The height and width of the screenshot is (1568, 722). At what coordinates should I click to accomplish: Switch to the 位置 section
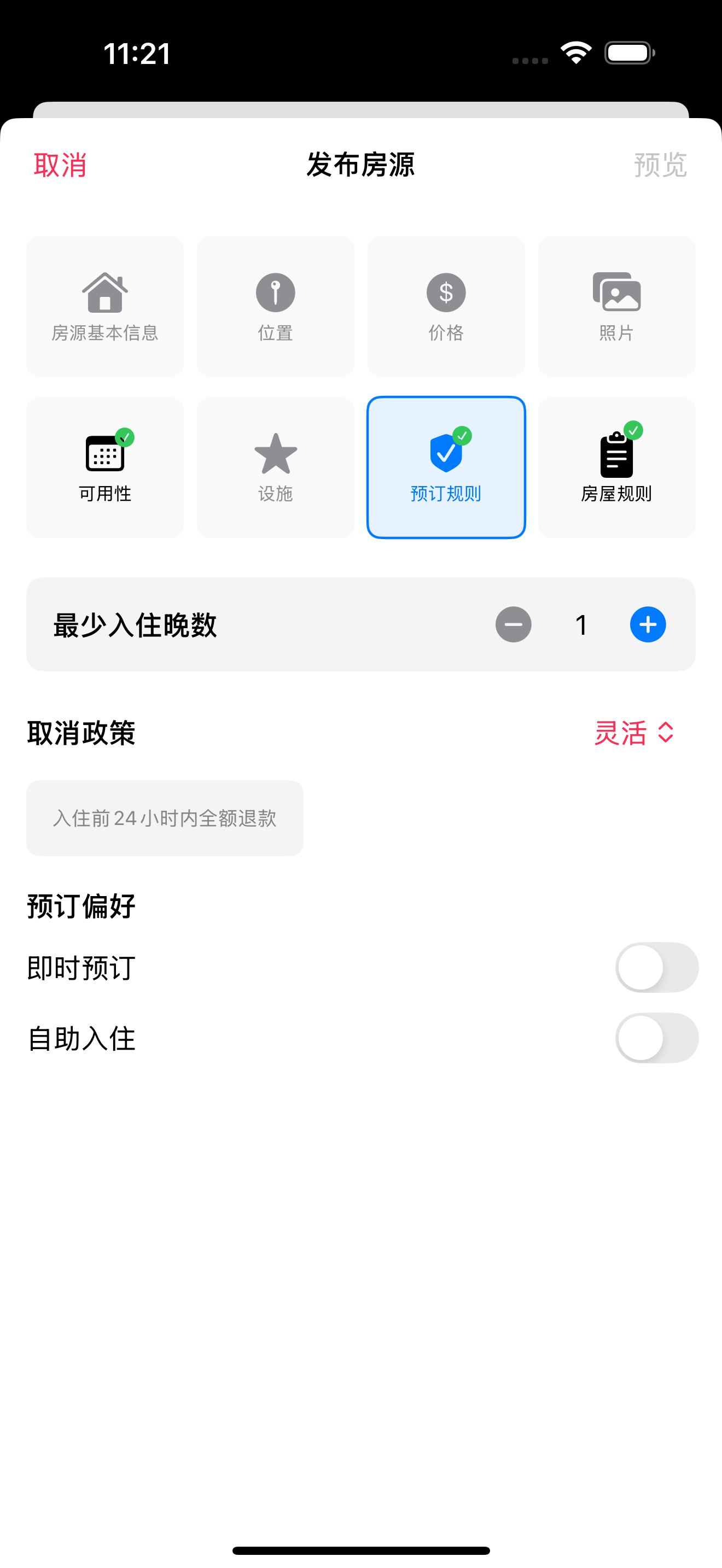pyautogui.click(x=275, y=307)
